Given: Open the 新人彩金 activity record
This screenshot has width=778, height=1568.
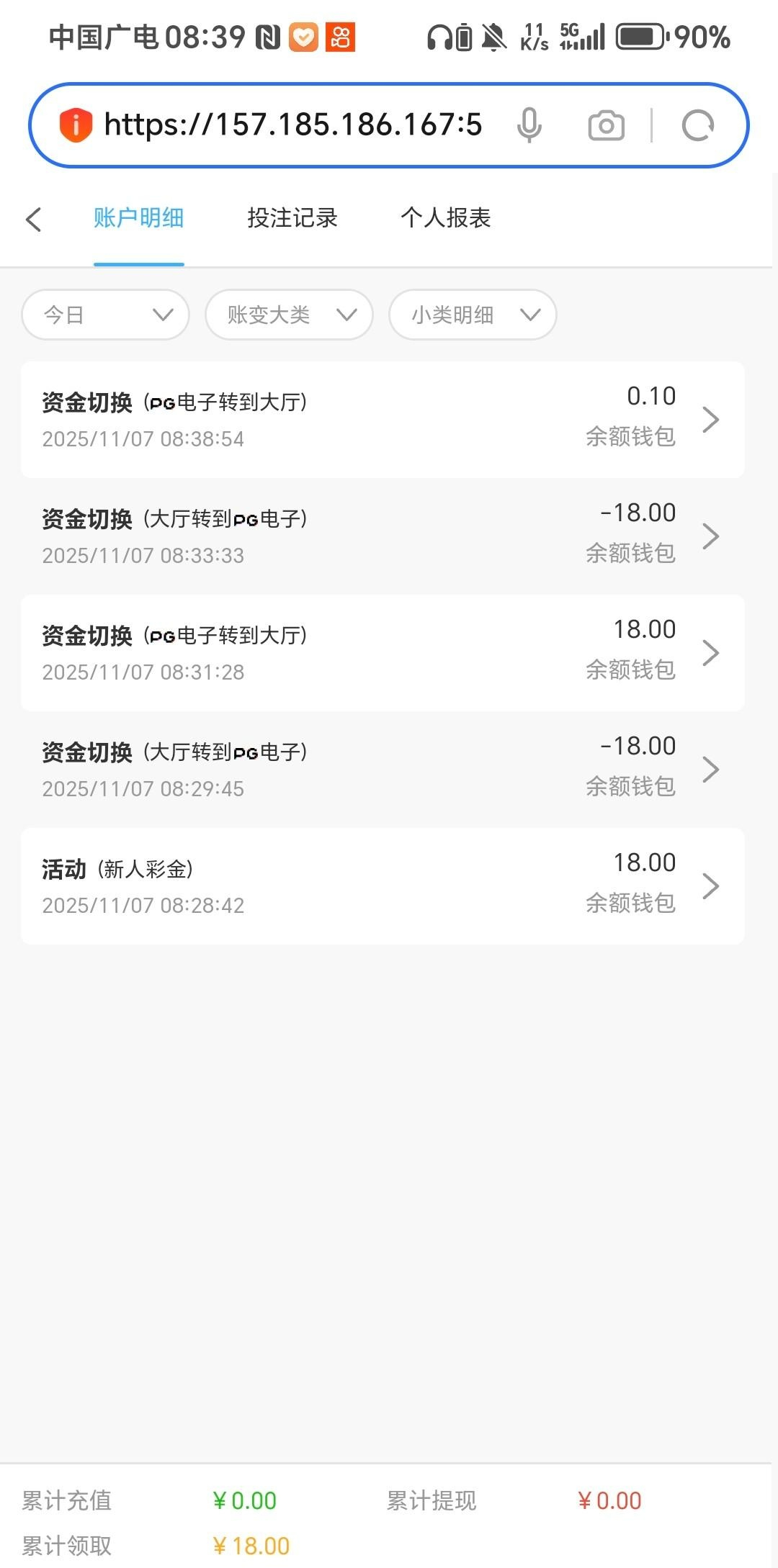Looking at the screenshot, I should click(383, 886).
